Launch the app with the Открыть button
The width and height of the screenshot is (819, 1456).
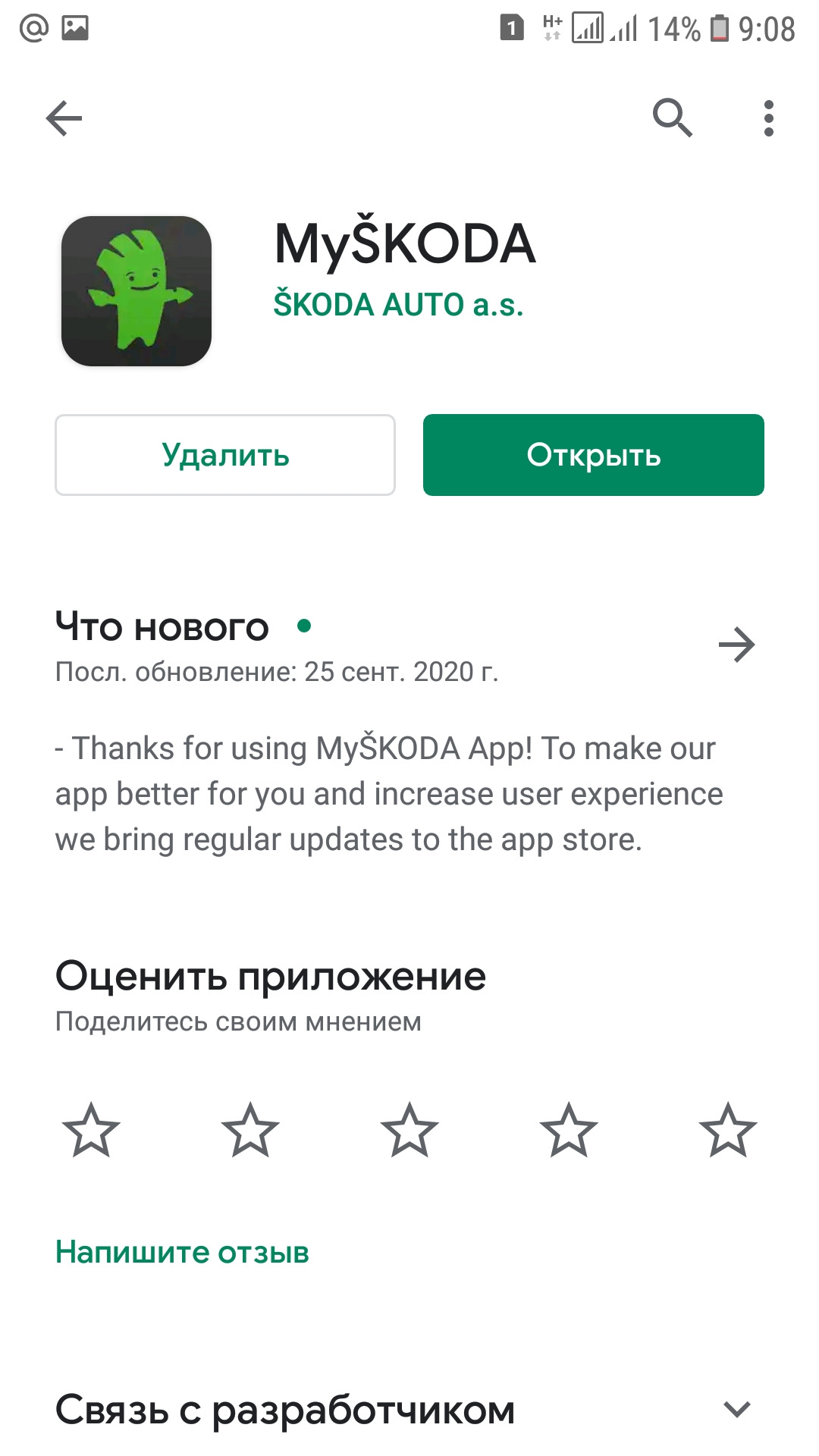(593, 455)
